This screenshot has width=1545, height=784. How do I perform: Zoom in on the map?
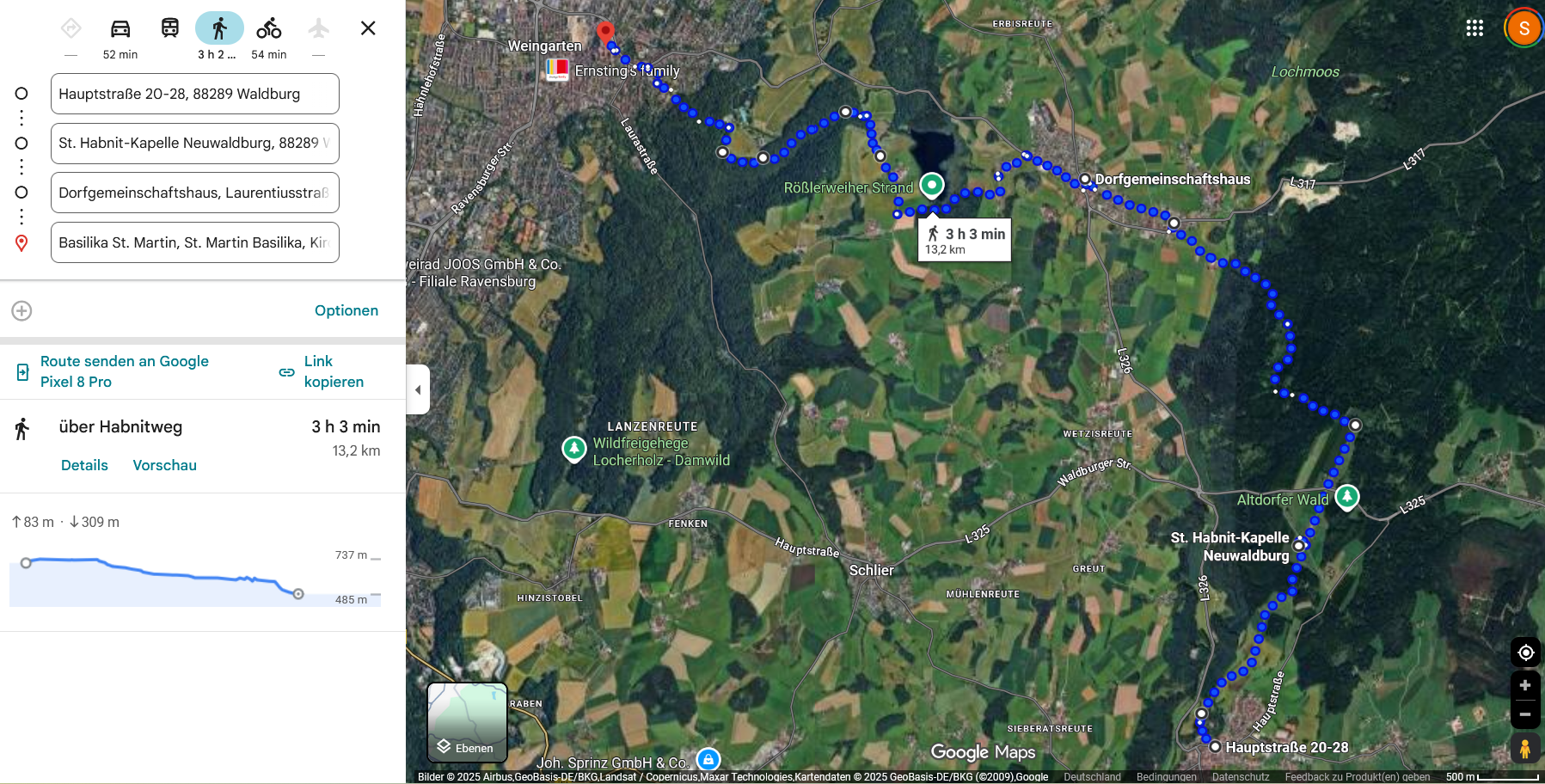1524,685
